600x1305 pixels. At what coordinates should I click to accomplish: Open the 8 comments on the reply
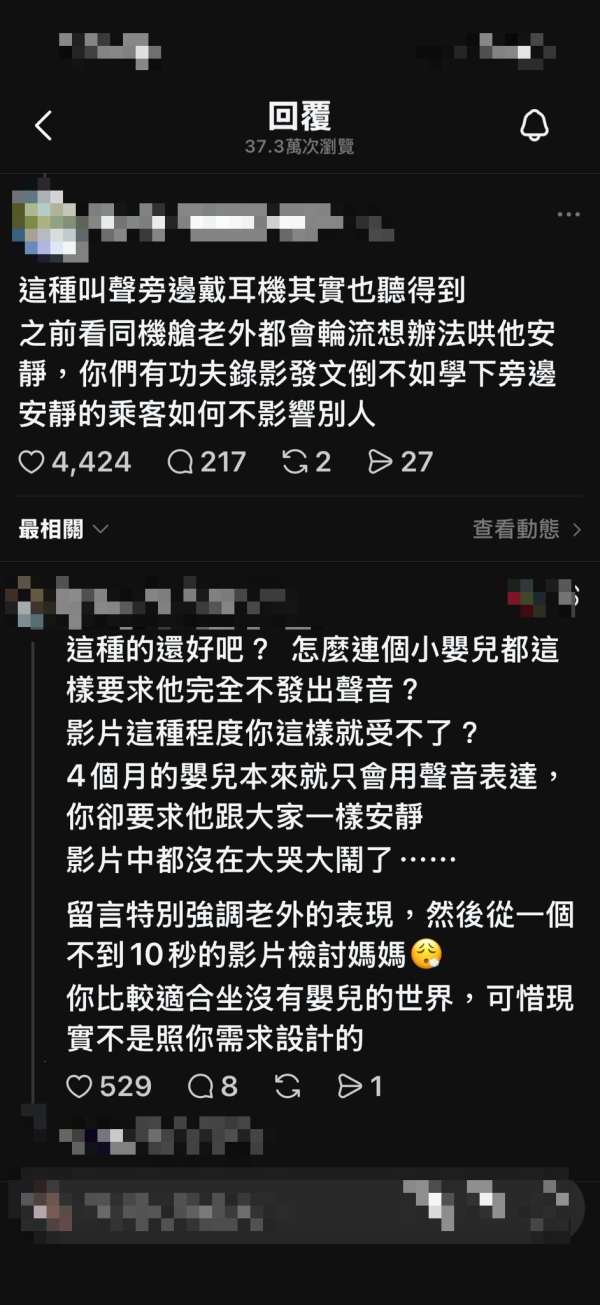(201, 1086)
